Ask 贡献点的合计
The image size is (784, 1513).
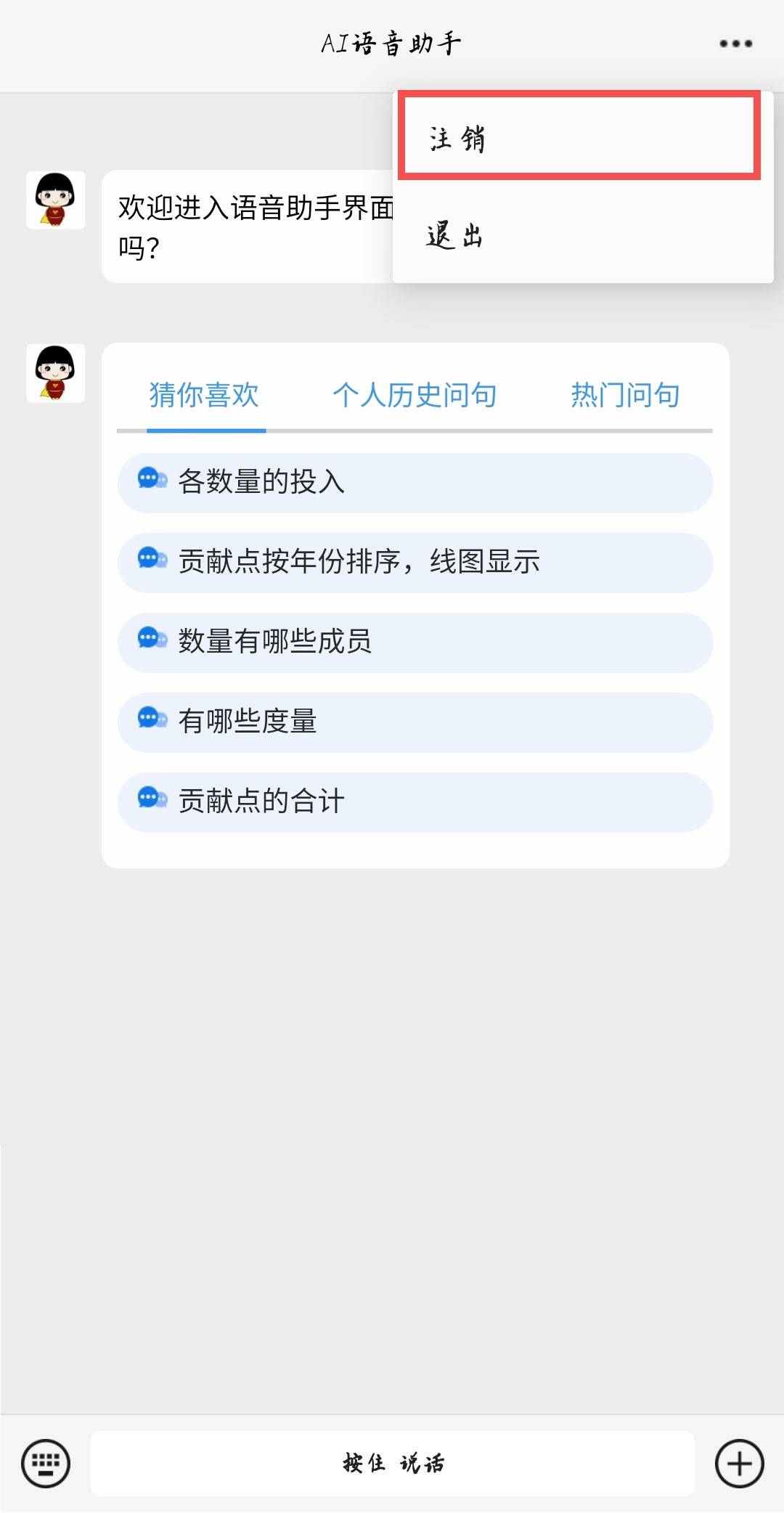(x=415, y=802)
